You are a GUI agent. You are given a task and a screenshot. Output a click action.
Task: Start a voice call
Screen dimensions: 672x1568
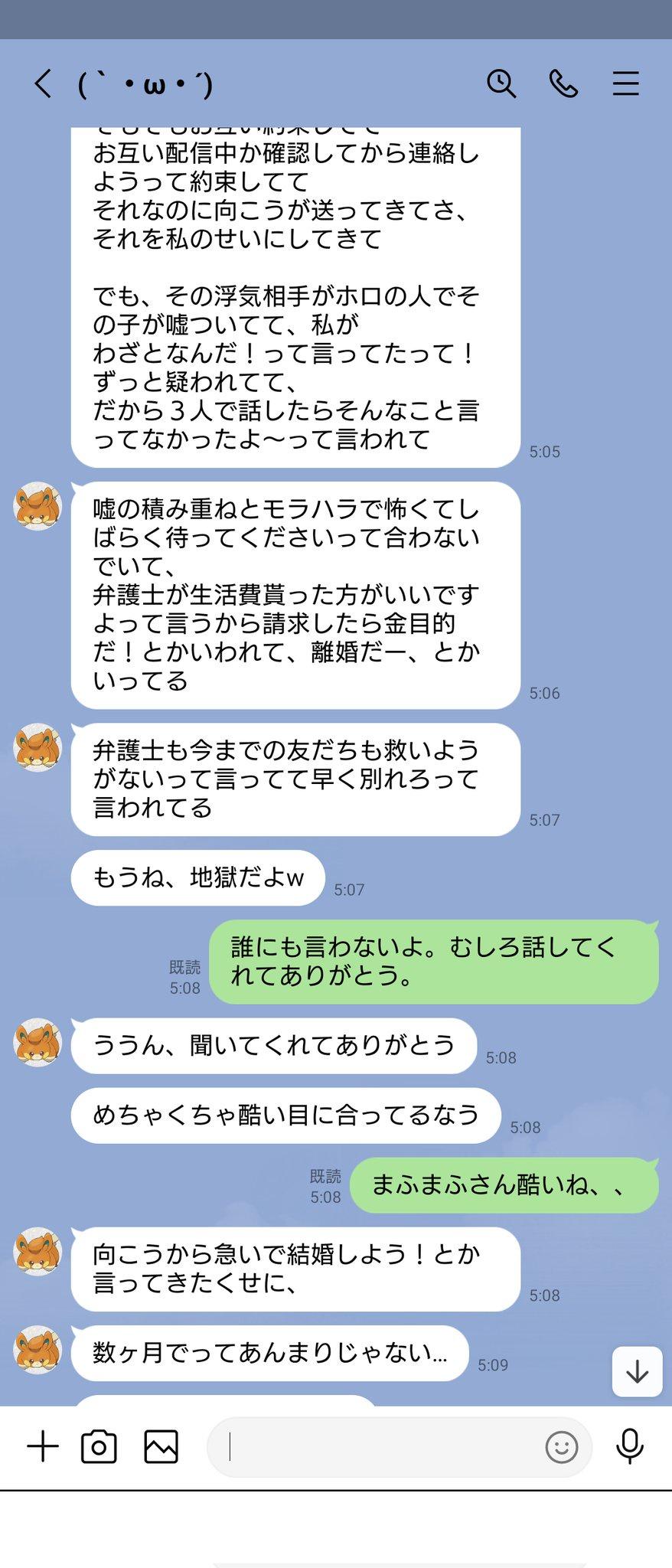(x=563, y=83)
